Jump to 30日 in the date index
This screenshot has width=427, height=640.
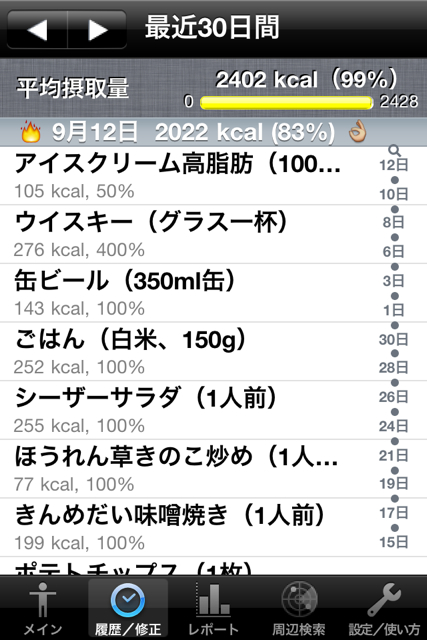pos(394,340)
